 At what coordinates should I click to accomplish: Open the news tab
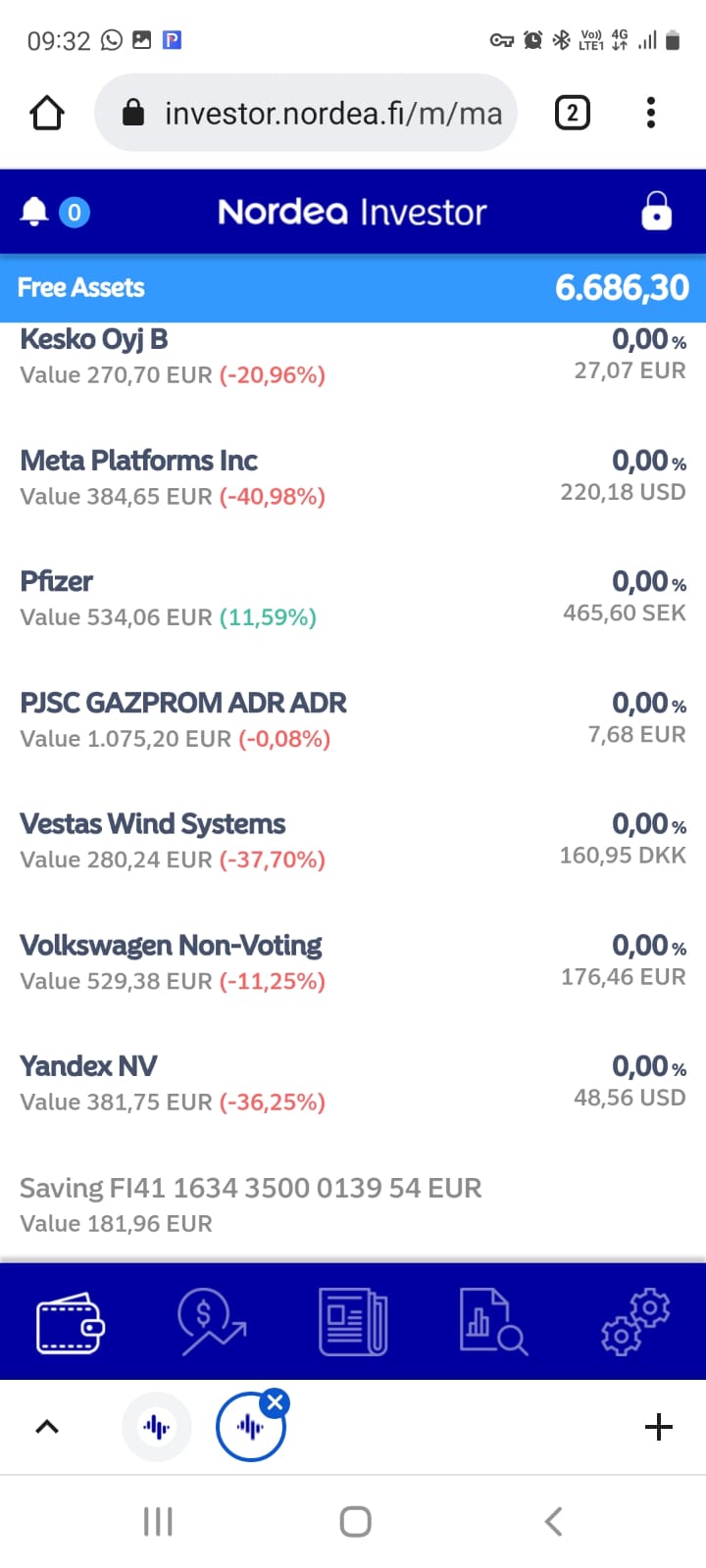coord(353,1322)
